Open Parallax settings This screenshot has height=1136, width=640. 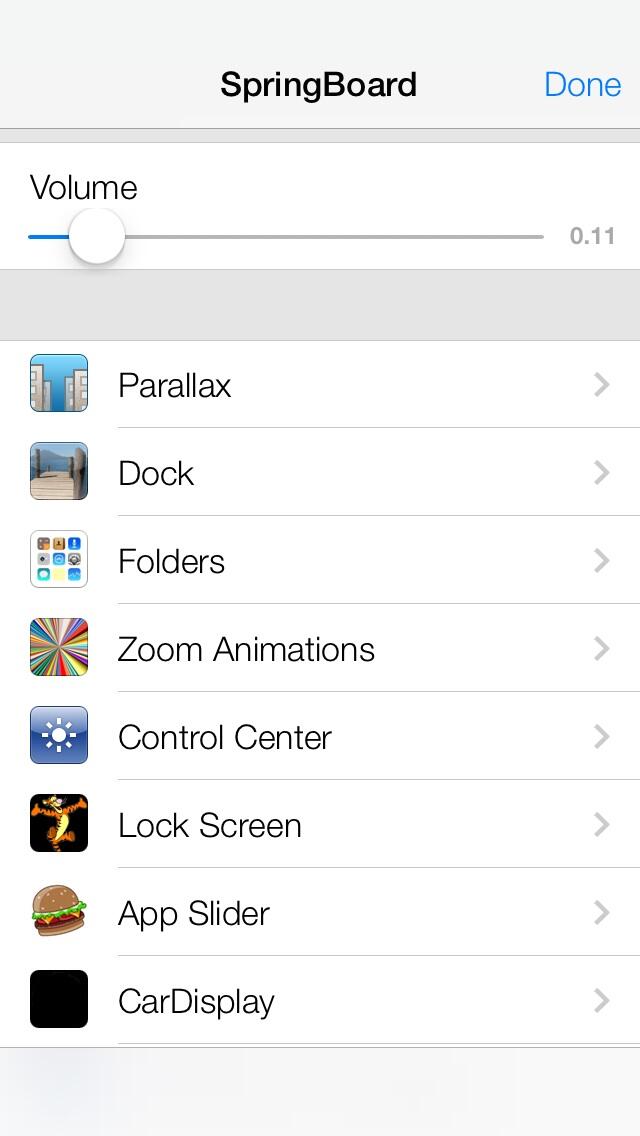coord(320,384)
